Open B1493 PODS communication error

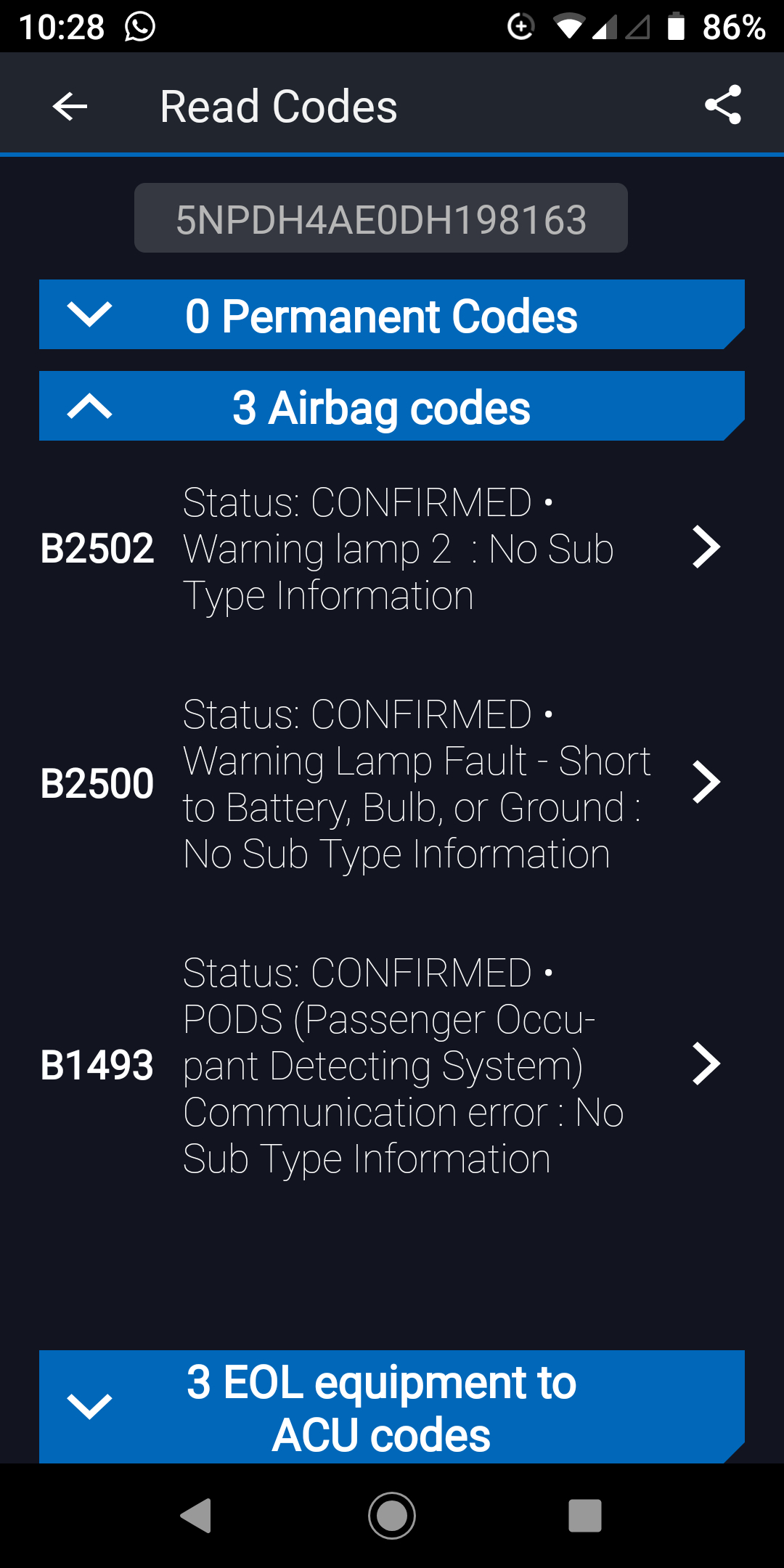click(x=392, y=1065)
